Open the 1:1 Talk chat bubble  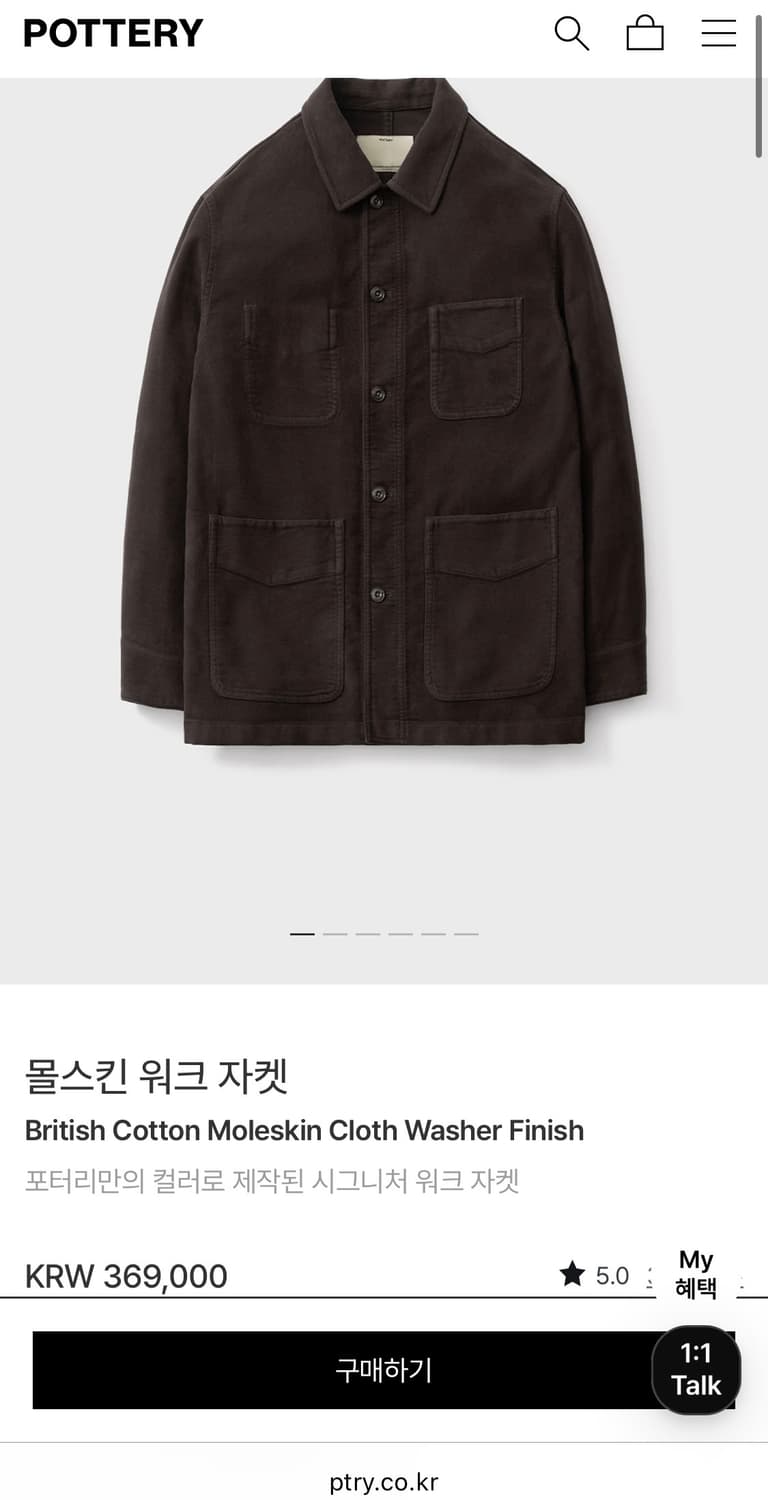pyautogui.click(x=695, y=1371)
